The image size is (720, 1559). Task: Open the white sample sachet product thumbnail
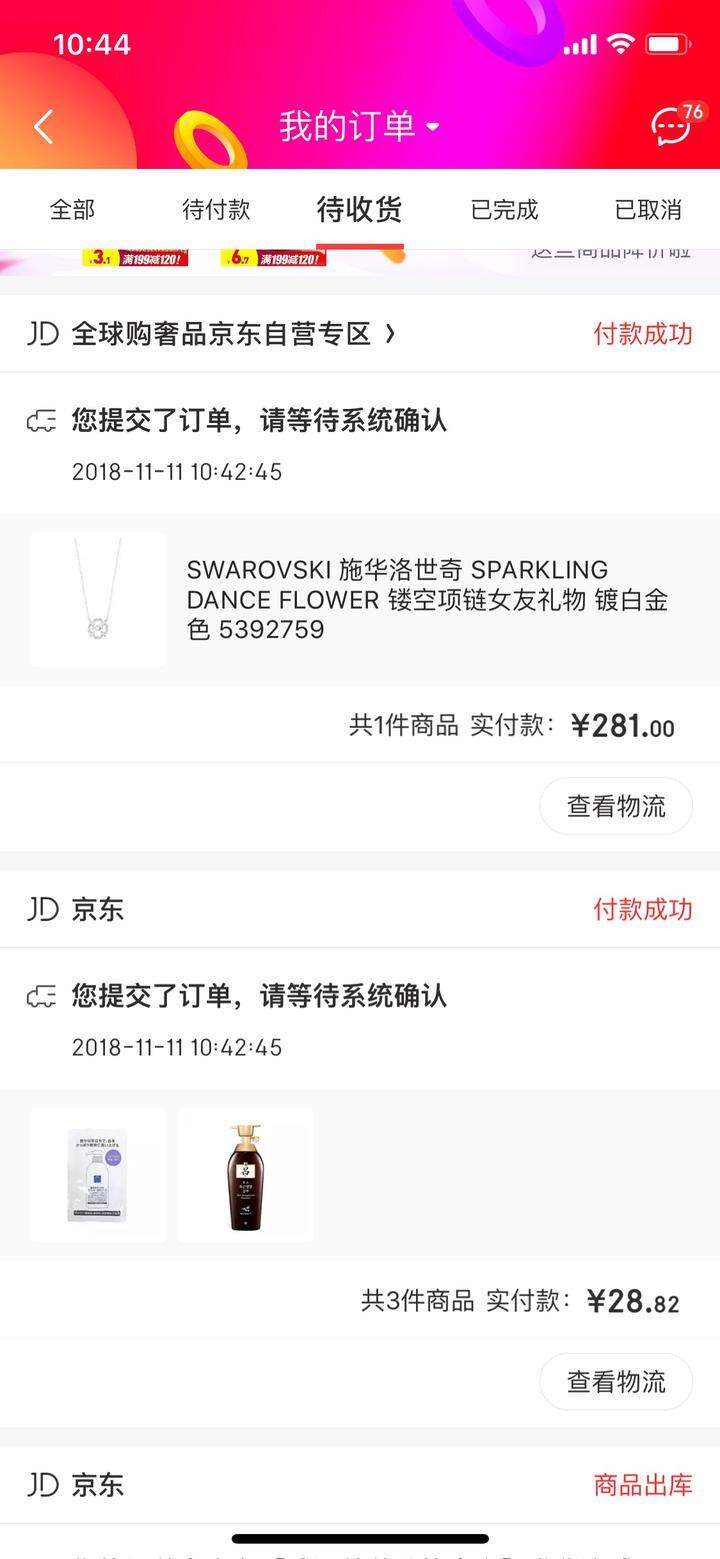click(x=98, y=1175)
